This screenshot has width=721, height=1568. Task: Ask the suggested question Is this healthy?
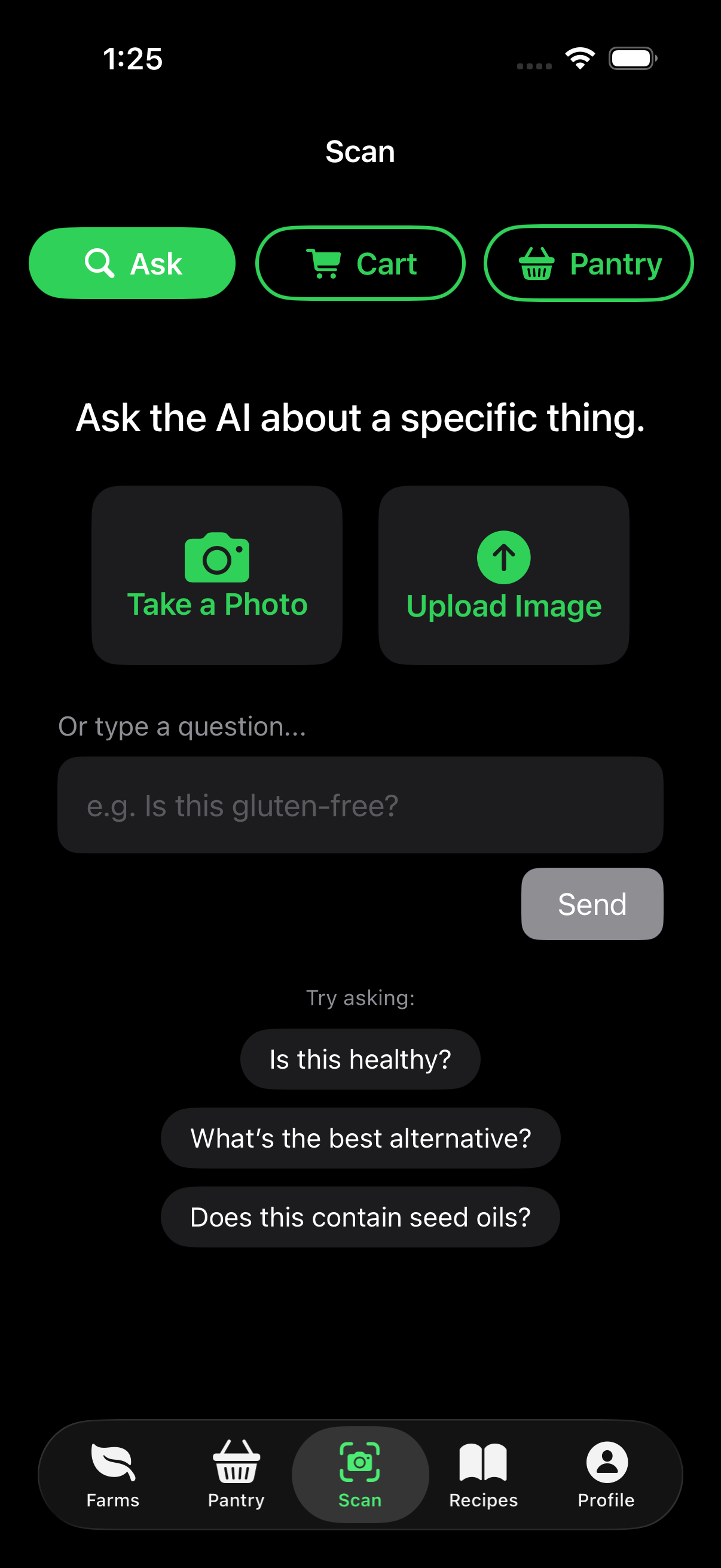tap(360, 1058)
